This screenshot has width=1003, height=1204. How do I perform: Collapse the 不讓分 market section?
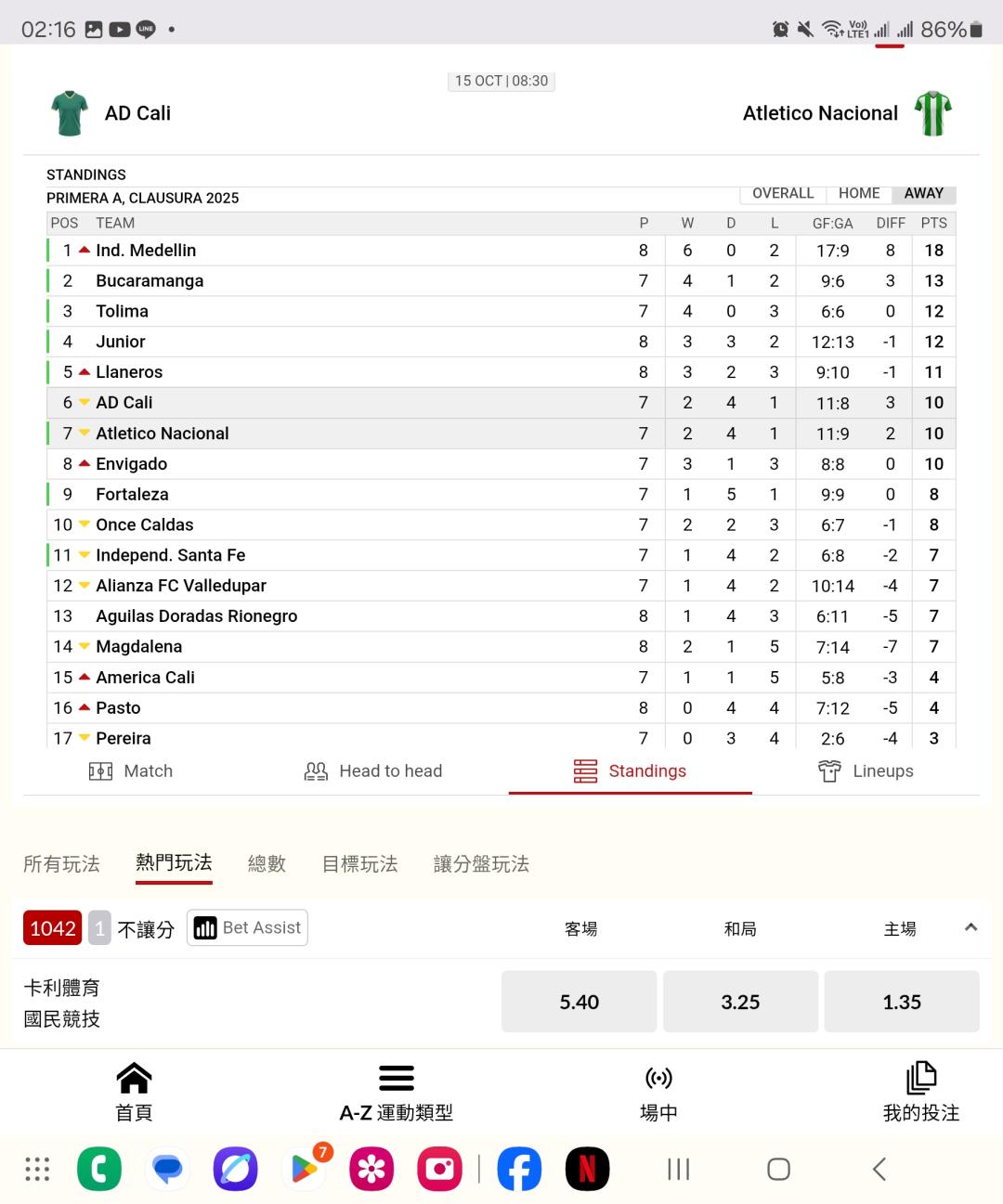tap(970, 927)
